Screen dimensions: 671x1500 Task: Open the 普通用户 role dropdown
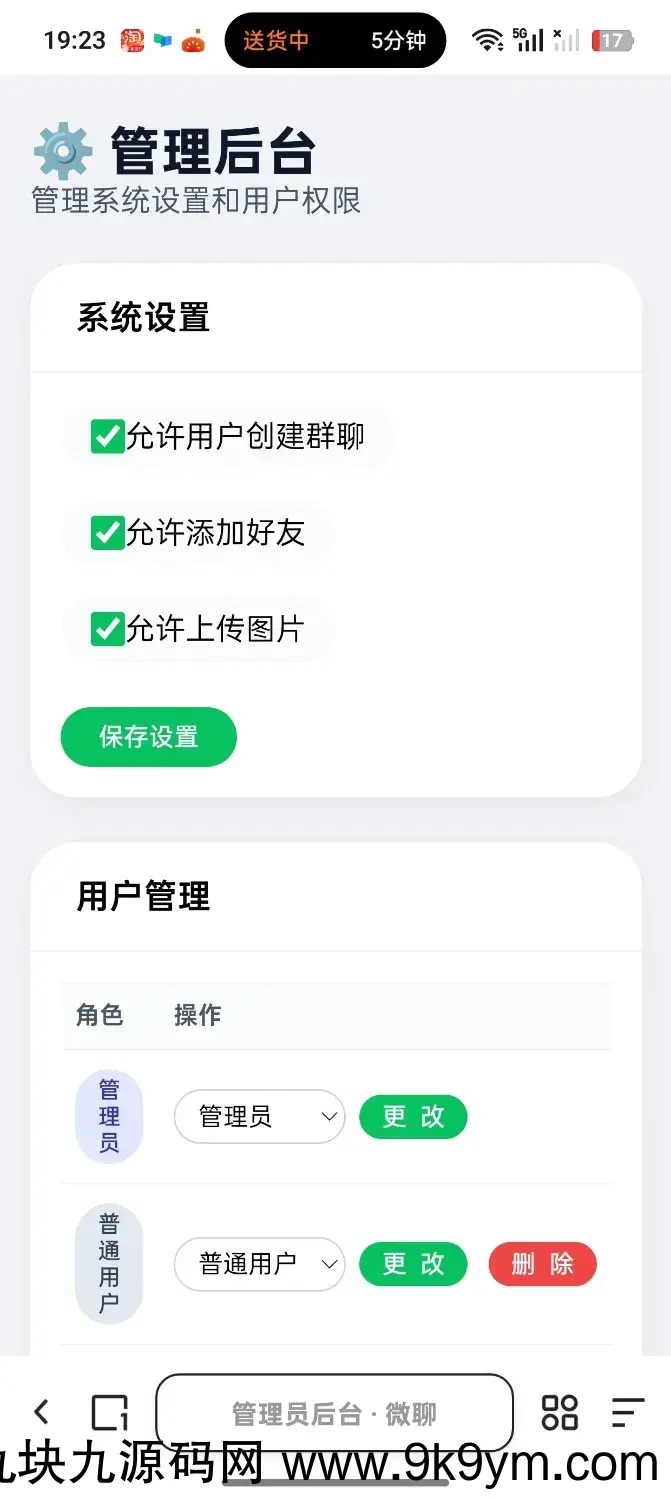(x=259, y=1264)
